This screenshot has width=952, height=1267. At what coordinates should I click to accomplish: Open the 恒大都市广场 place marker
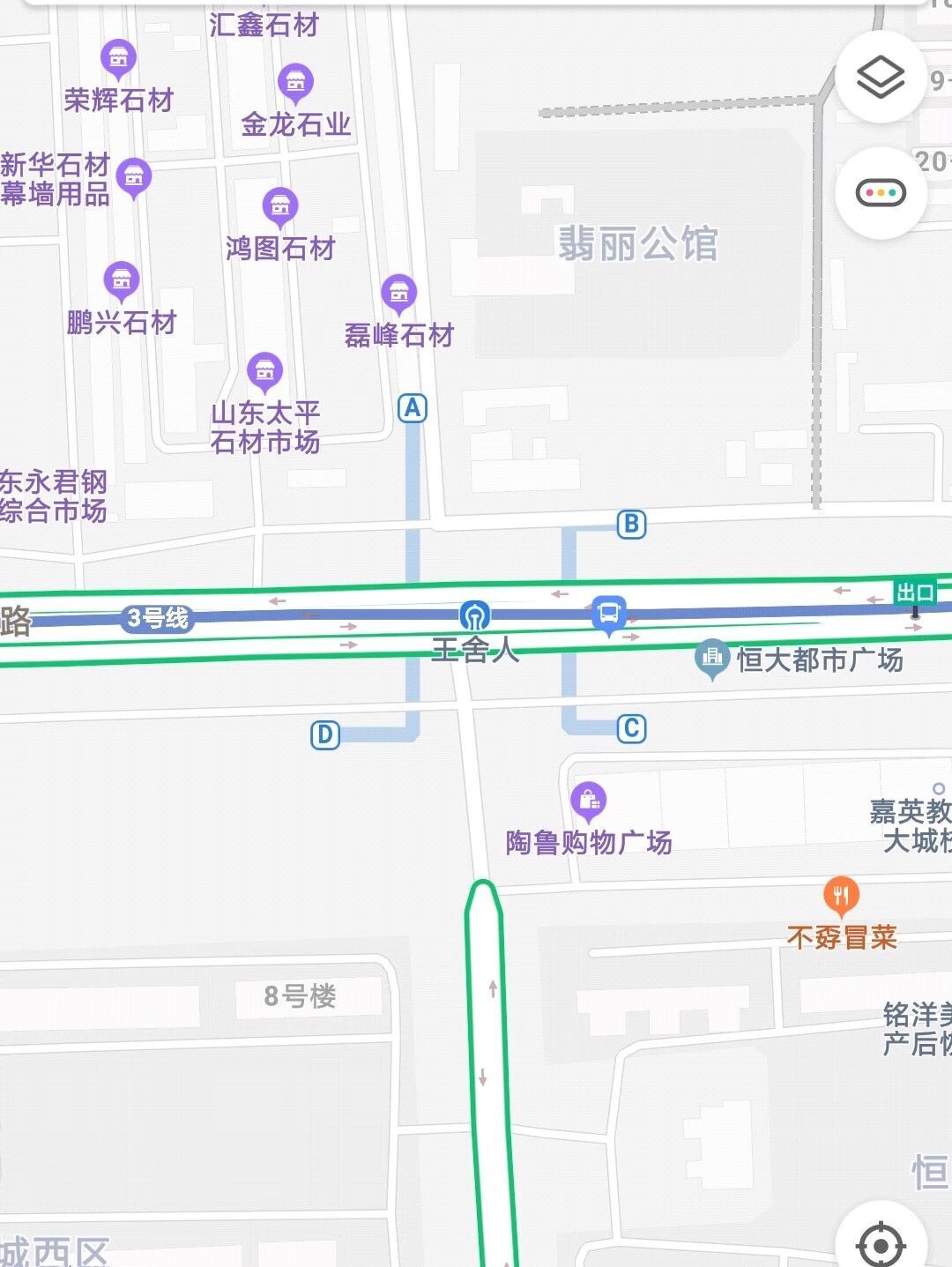tap(711, 657)
